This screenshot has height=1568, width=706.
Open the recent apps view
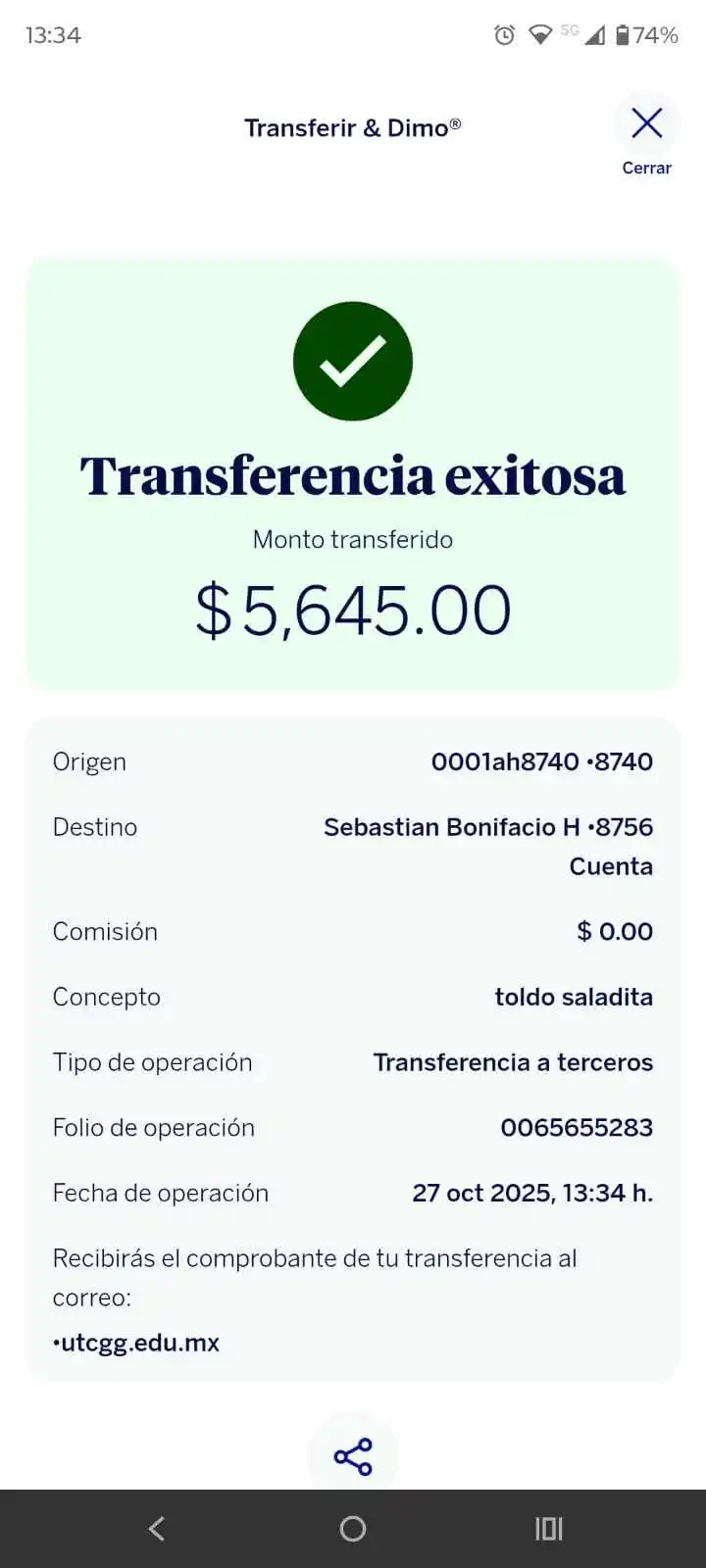[548, 1529]
